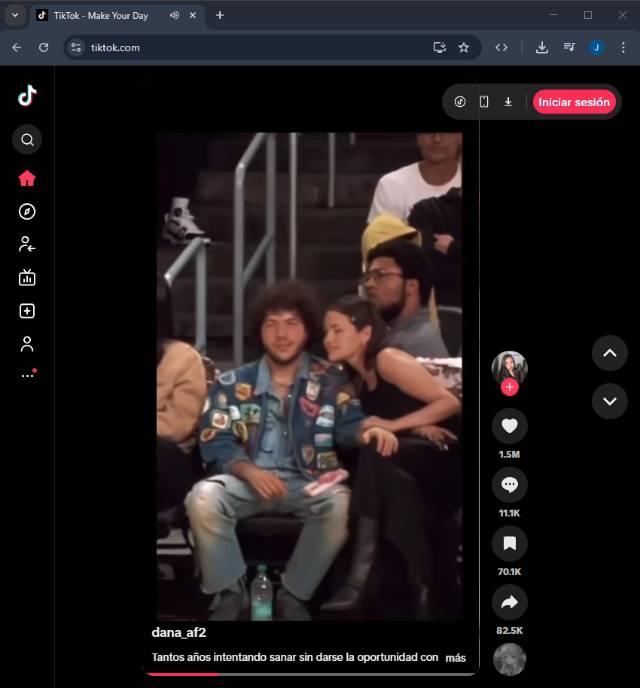Open the get app phone icon

[484, 102]
